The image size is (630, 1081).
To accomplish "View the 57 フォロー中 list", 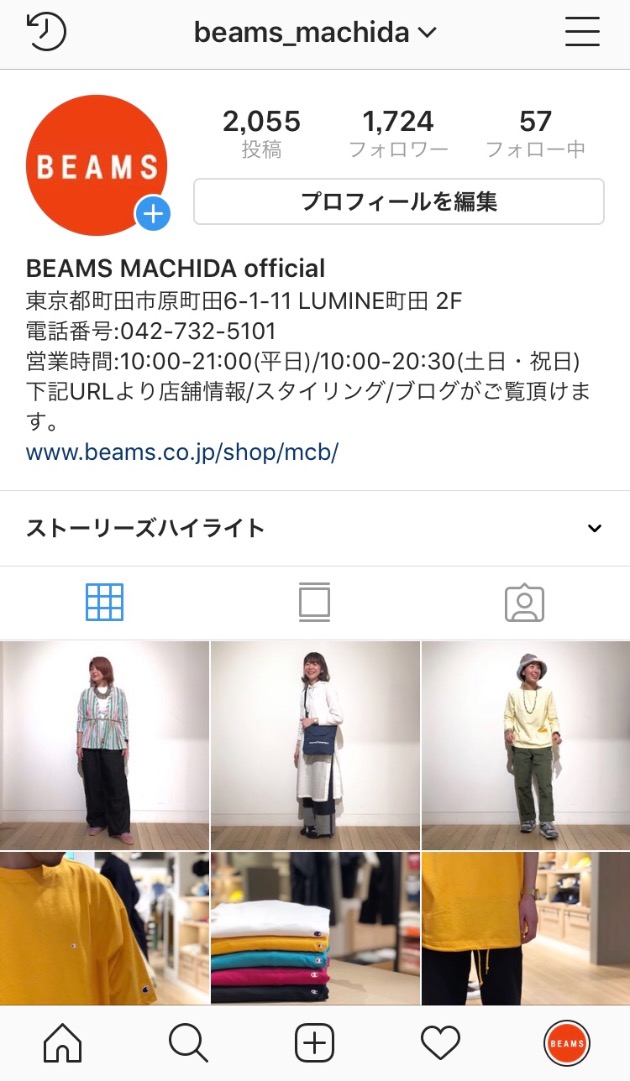I will 535,134.
